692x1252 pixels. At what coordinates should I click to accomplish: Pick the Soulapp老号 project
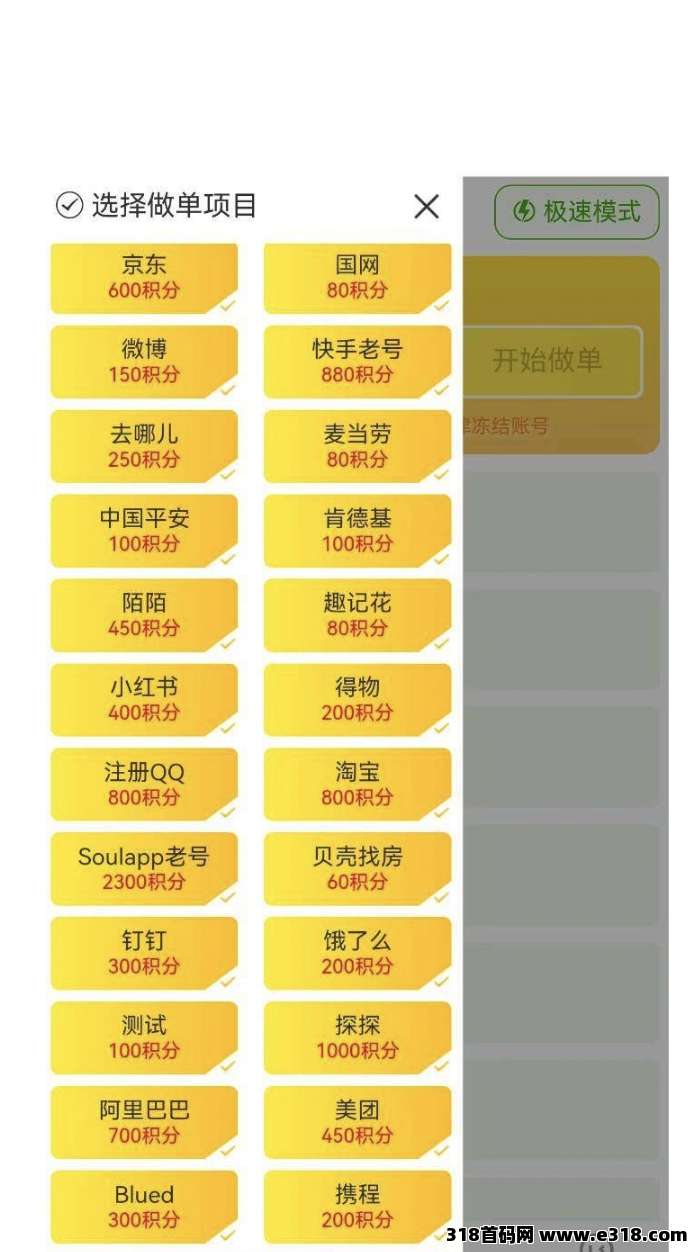pyautogui.click(x=144, y=868)
